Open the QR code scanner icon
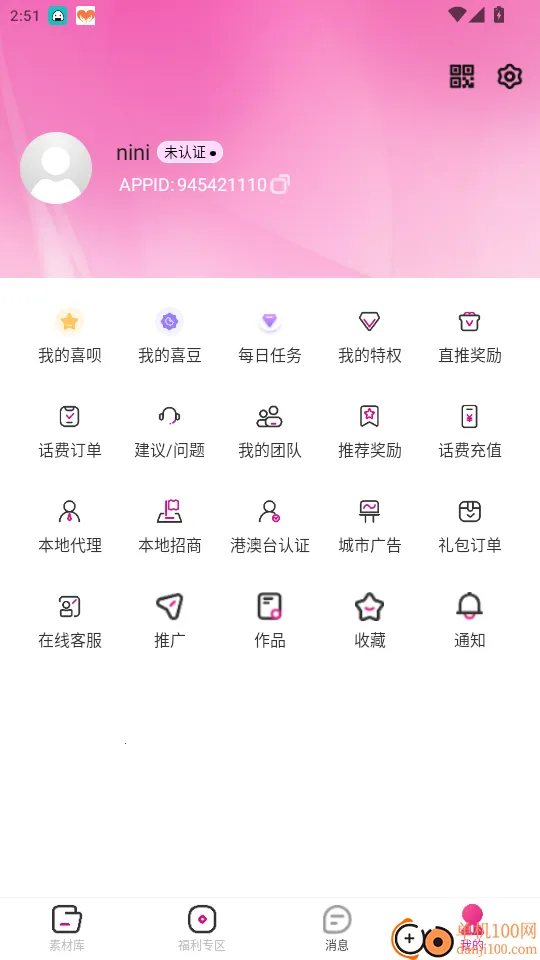Image resolution: width=540 pixels, height=960 pixels. pos(462,77)
